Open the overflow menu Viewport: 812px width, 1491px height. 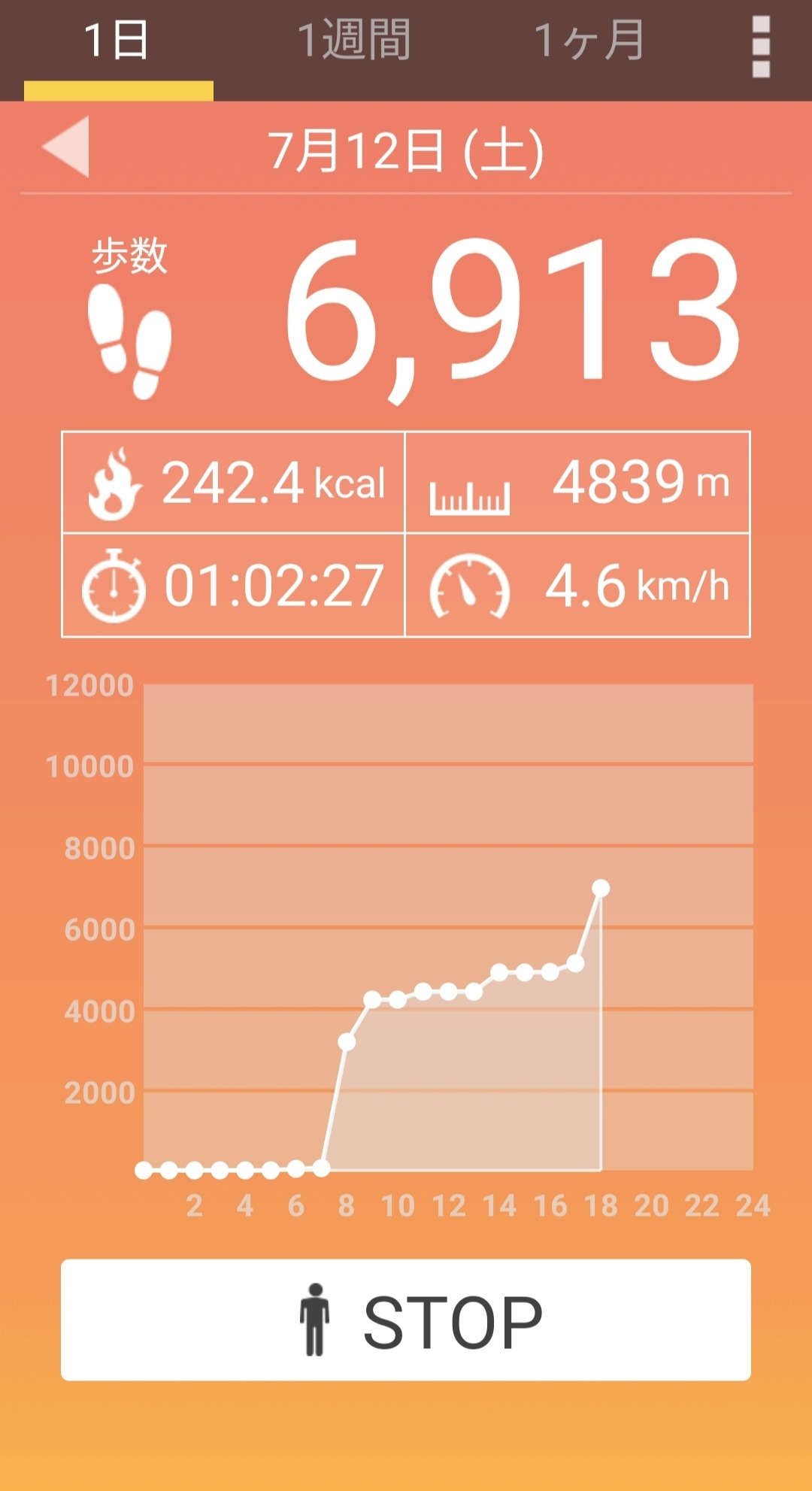(x=761, y=47)
